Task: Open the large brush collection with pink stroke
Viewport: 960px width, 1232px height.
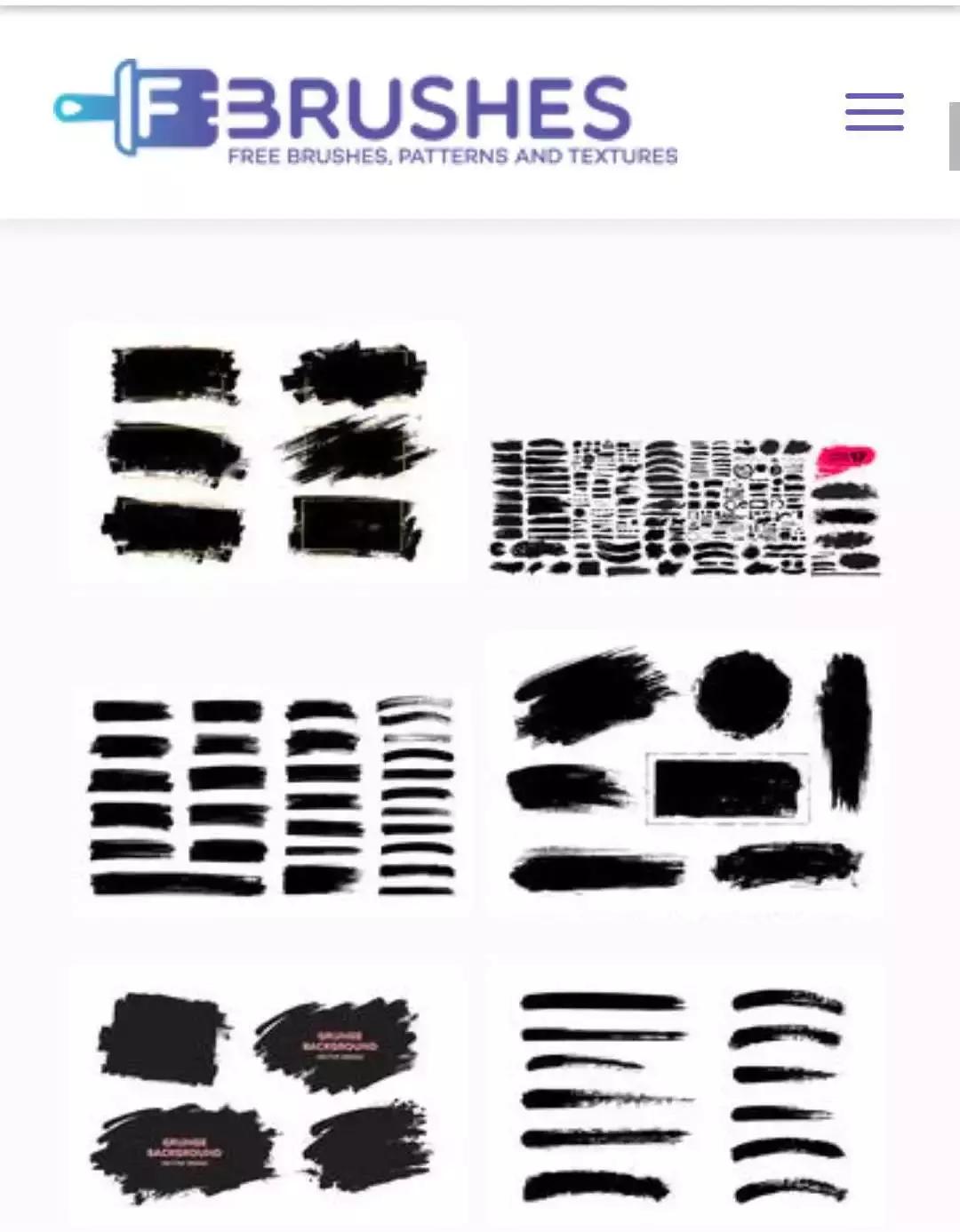Action: [684, 507]
